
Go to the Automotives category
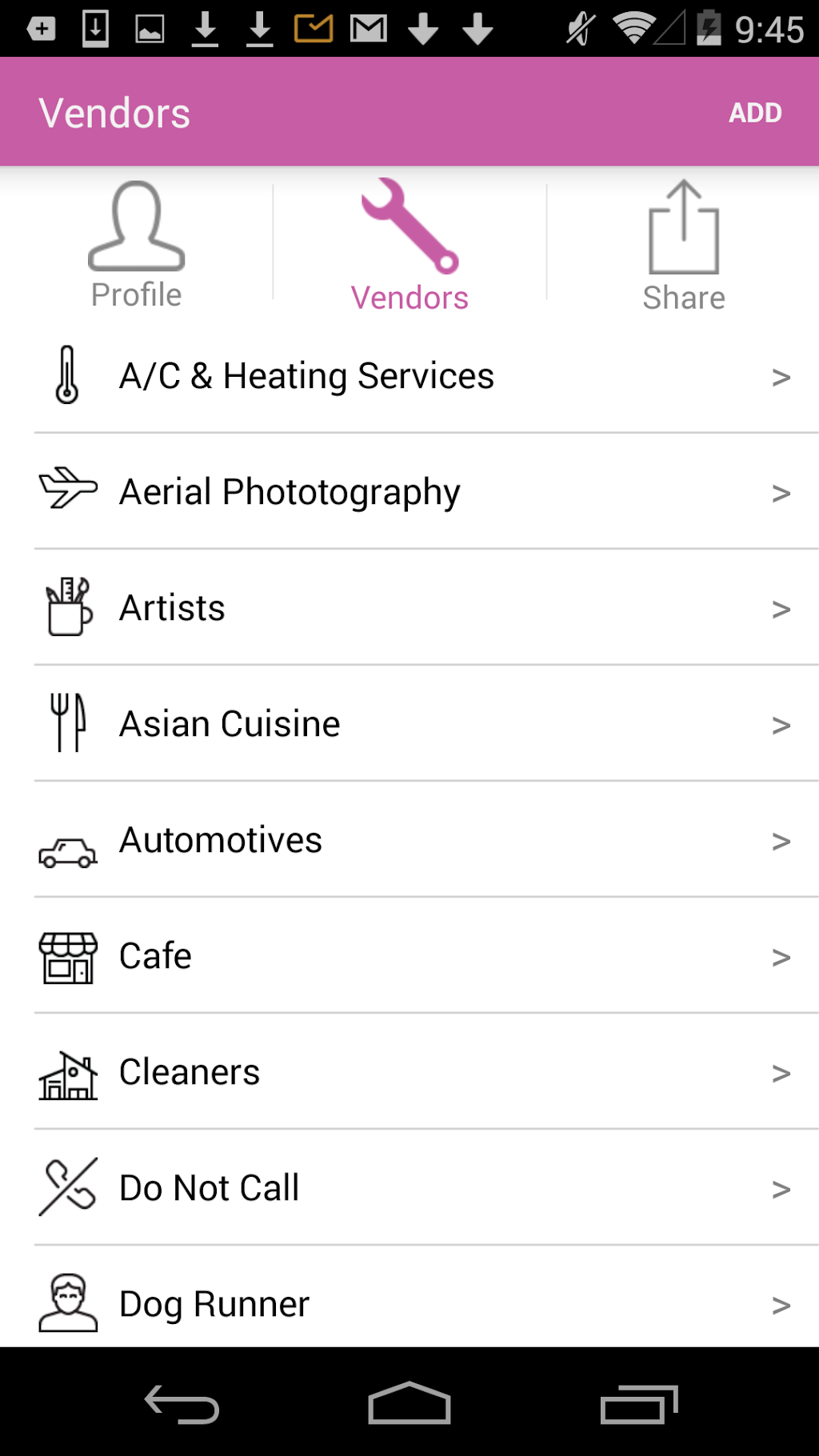pos(416,840)
